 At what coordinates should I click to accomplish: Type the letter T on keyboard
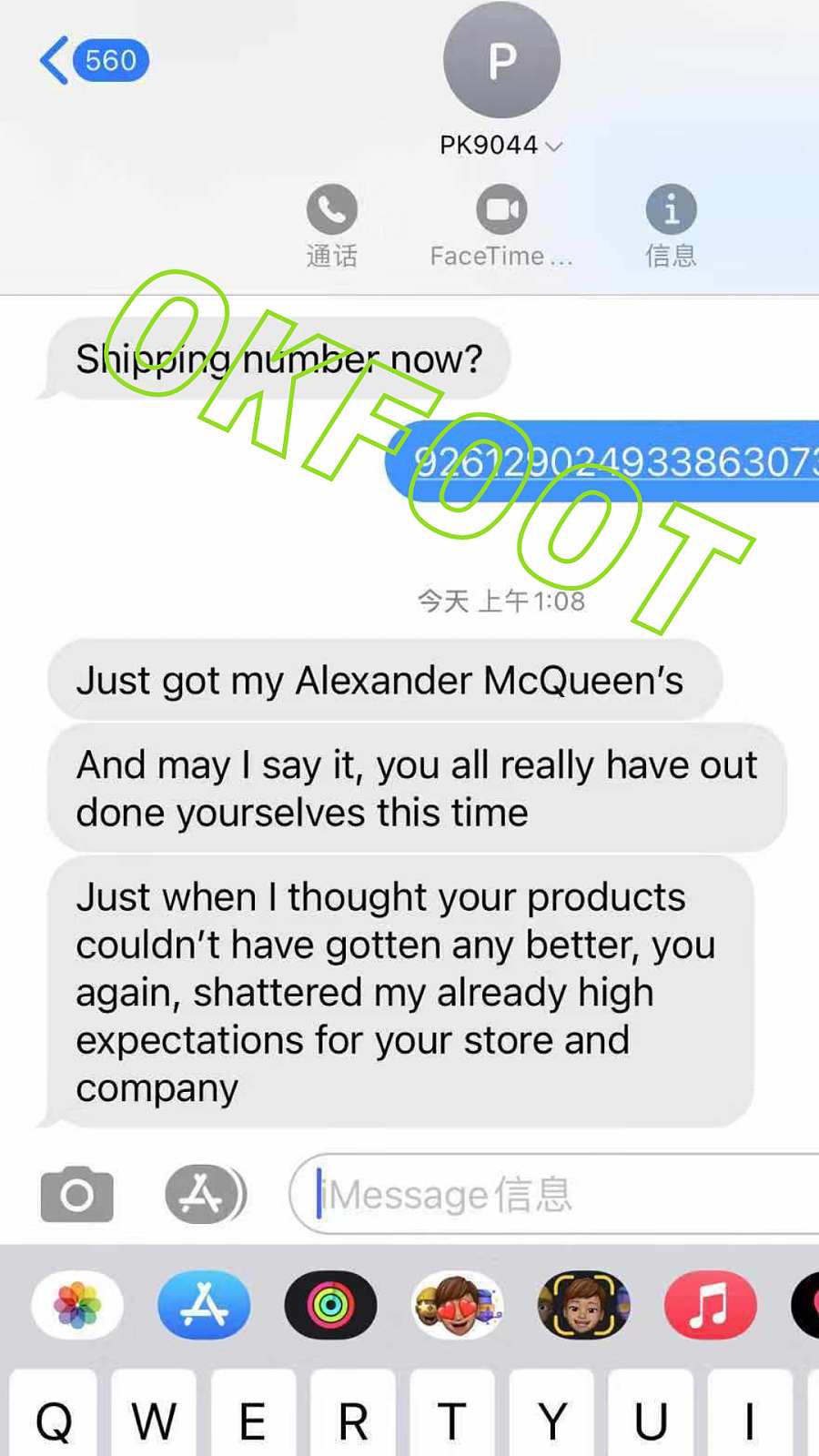click(452, 1418)
